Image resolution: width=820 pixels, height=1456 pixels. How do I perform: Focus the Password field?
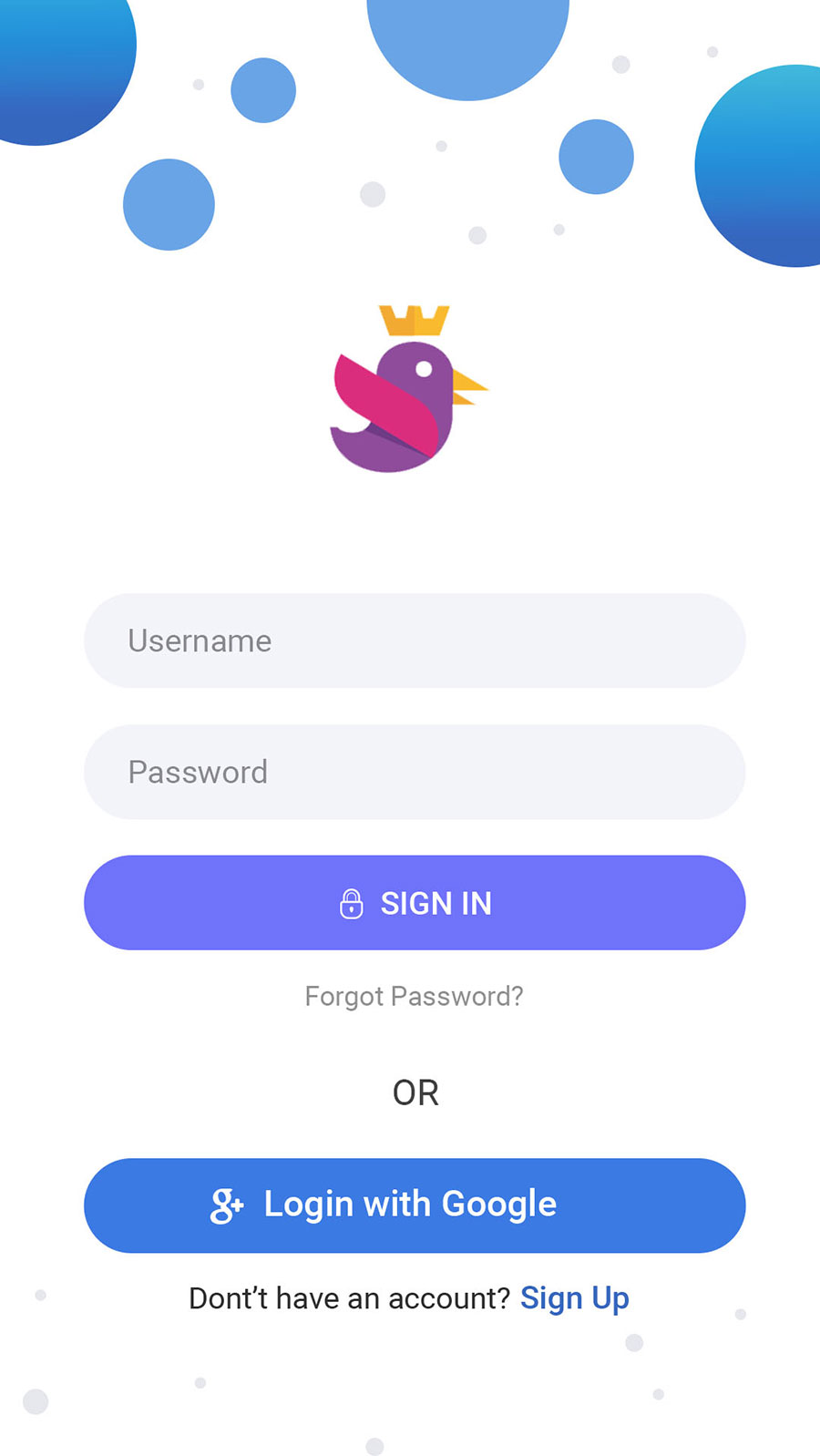415,772
